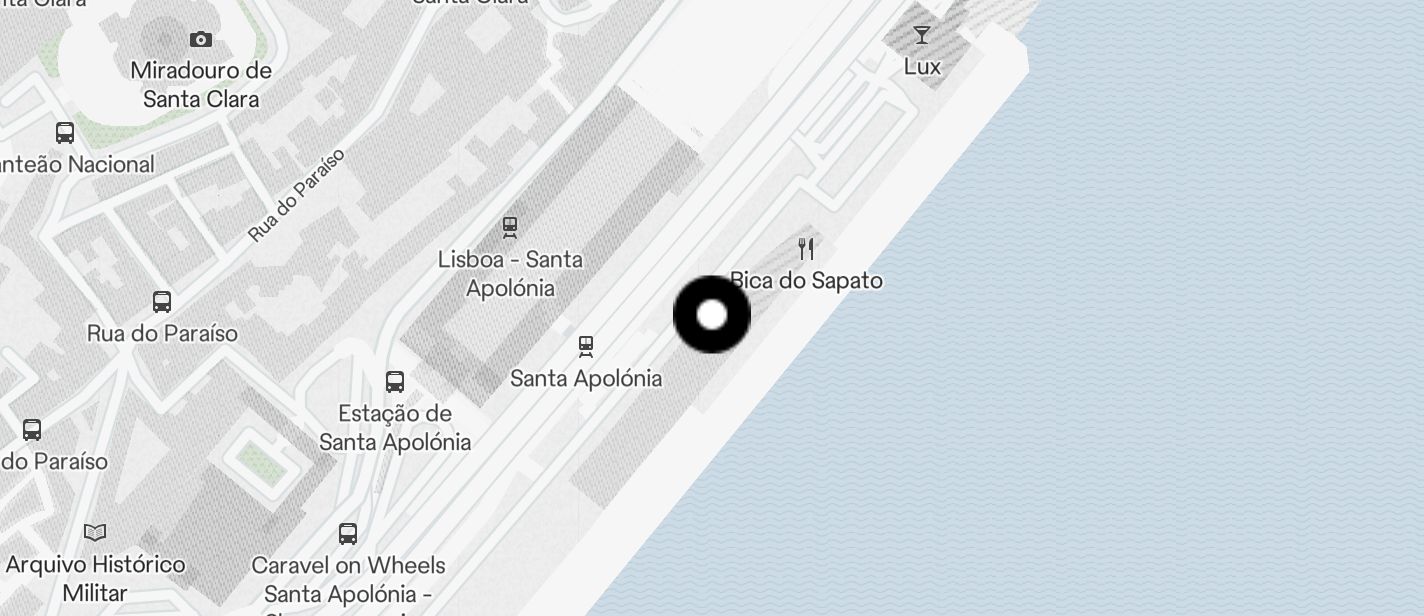Screen dimensions: 1424x616
Task: Open the Miradouro de Santa Clara viewpoint marker
Action: tap(201, 40)
